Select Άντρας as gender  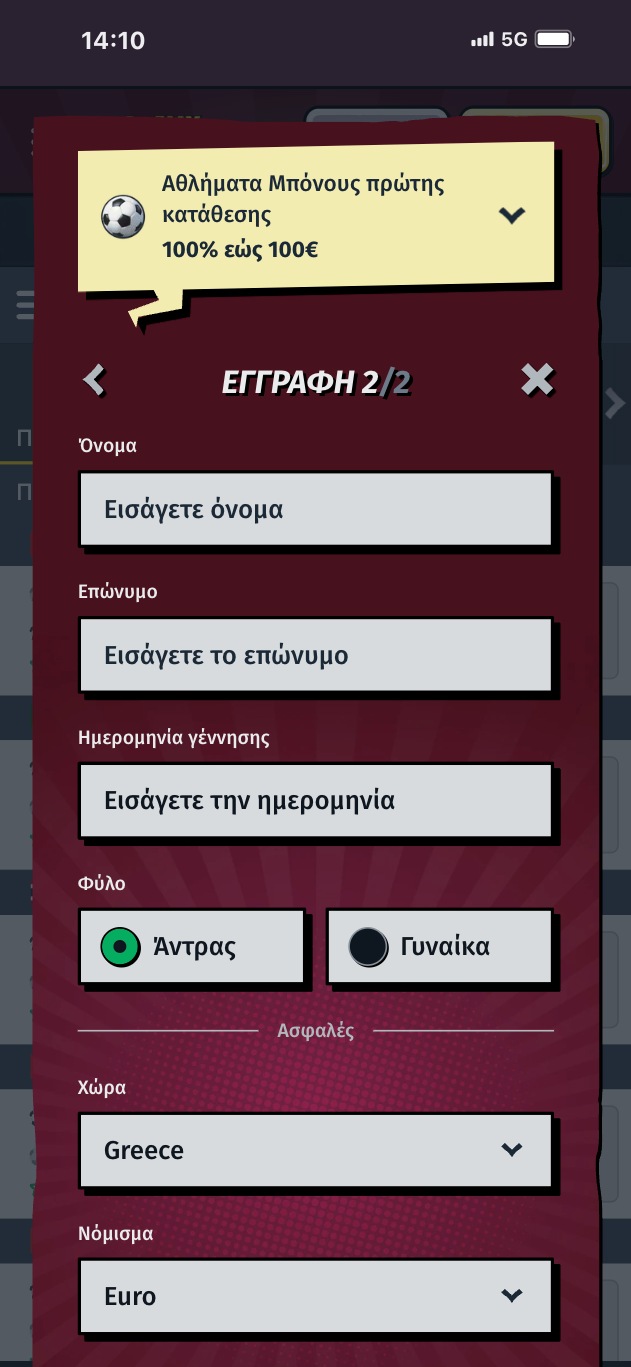[x=191, y=946]
